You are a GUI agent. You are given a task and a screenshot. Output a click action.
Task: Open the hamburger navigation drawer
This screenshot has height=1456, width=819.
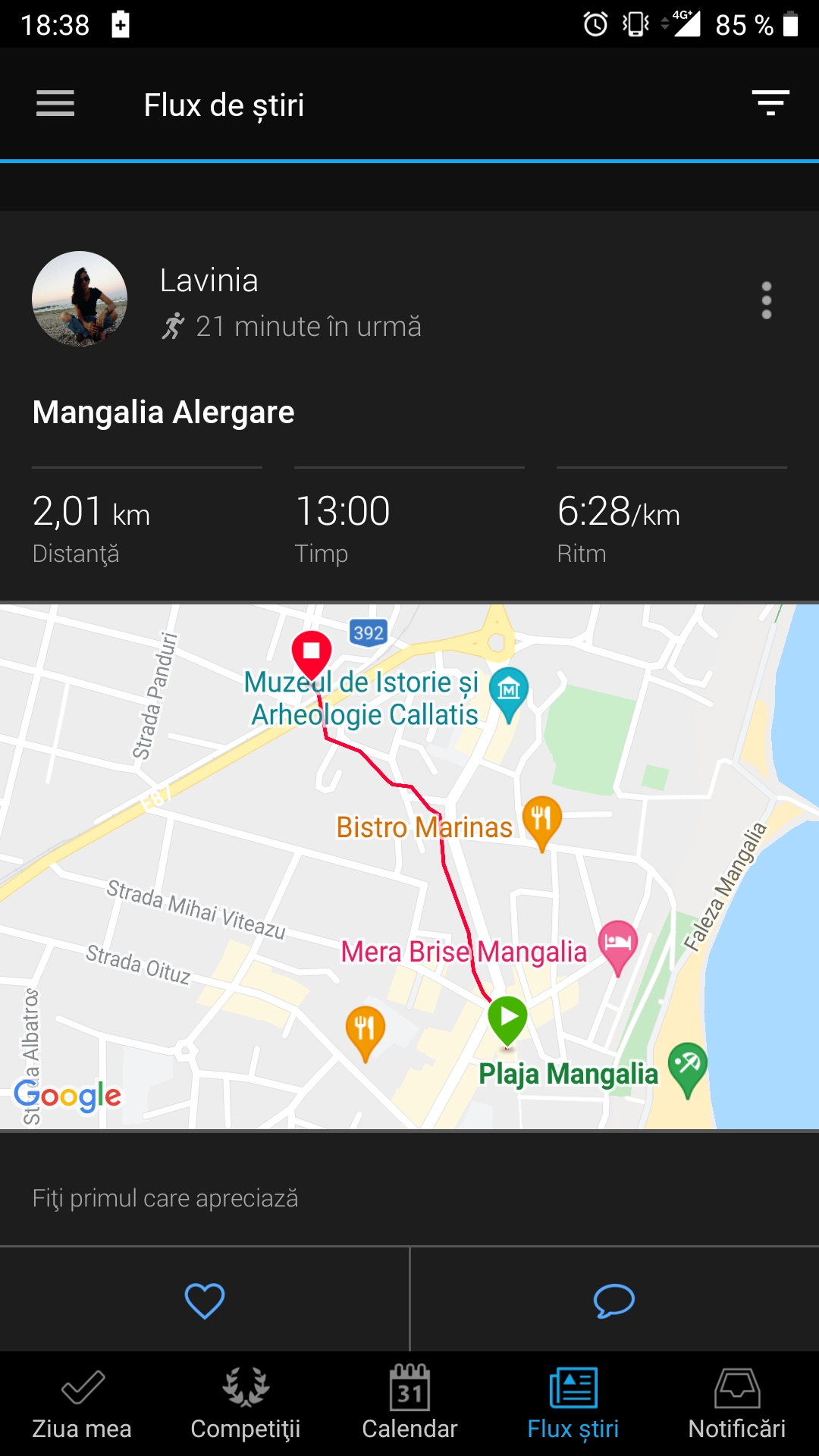point(55,104)
